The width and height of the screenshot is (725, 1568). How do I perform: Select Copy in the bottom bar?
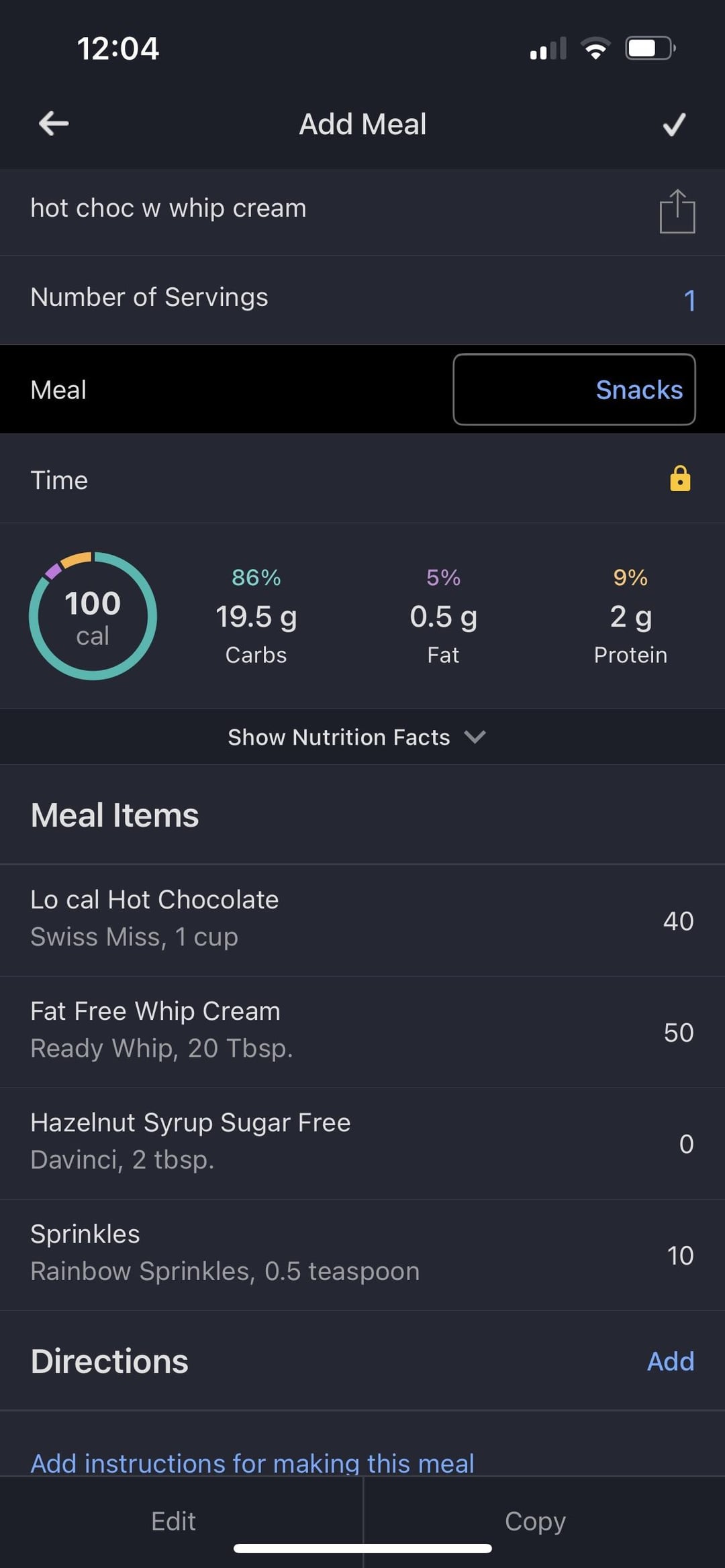pos(535,1521)
